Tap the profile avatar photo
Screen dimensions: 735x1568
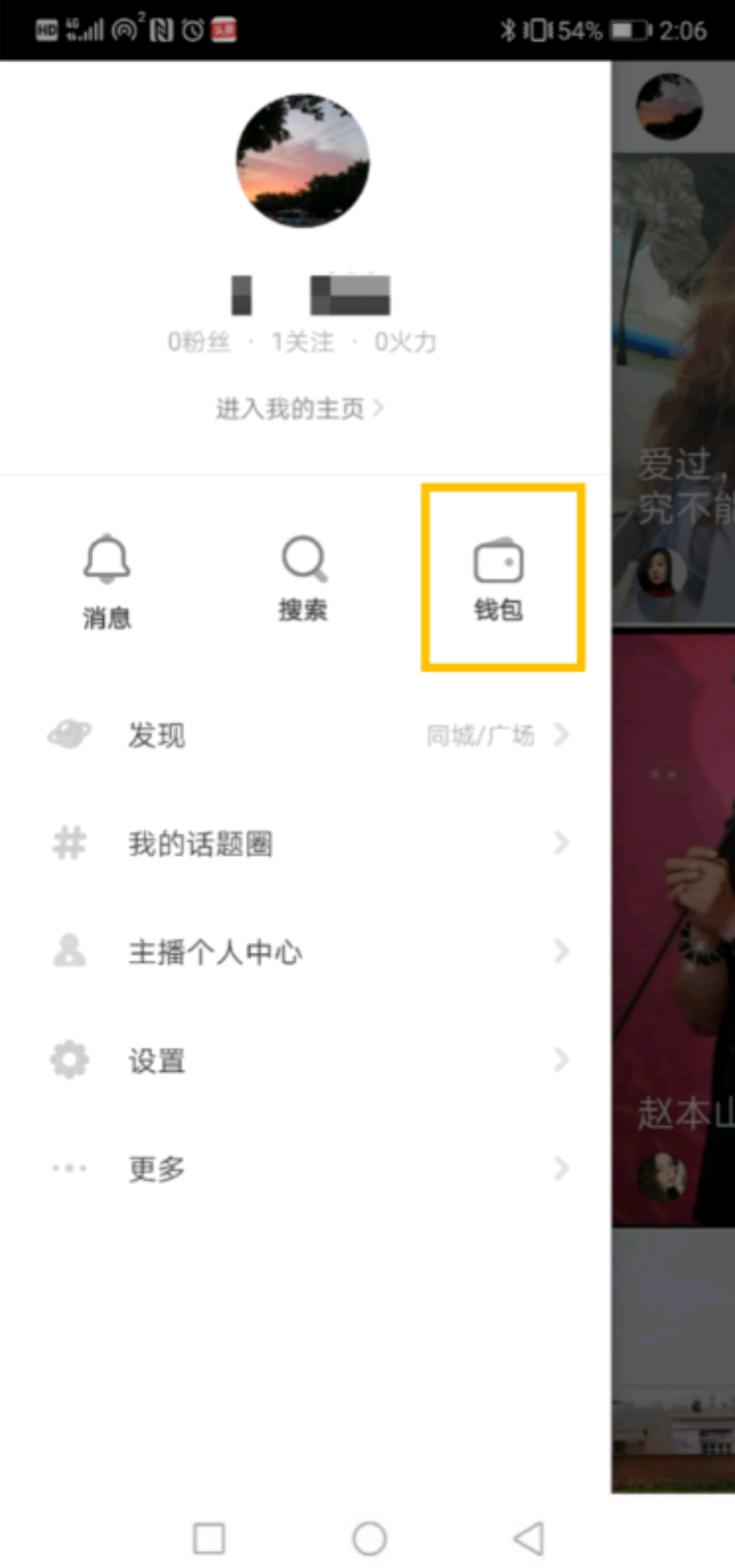pyautogui.click(x=302, y=160)
